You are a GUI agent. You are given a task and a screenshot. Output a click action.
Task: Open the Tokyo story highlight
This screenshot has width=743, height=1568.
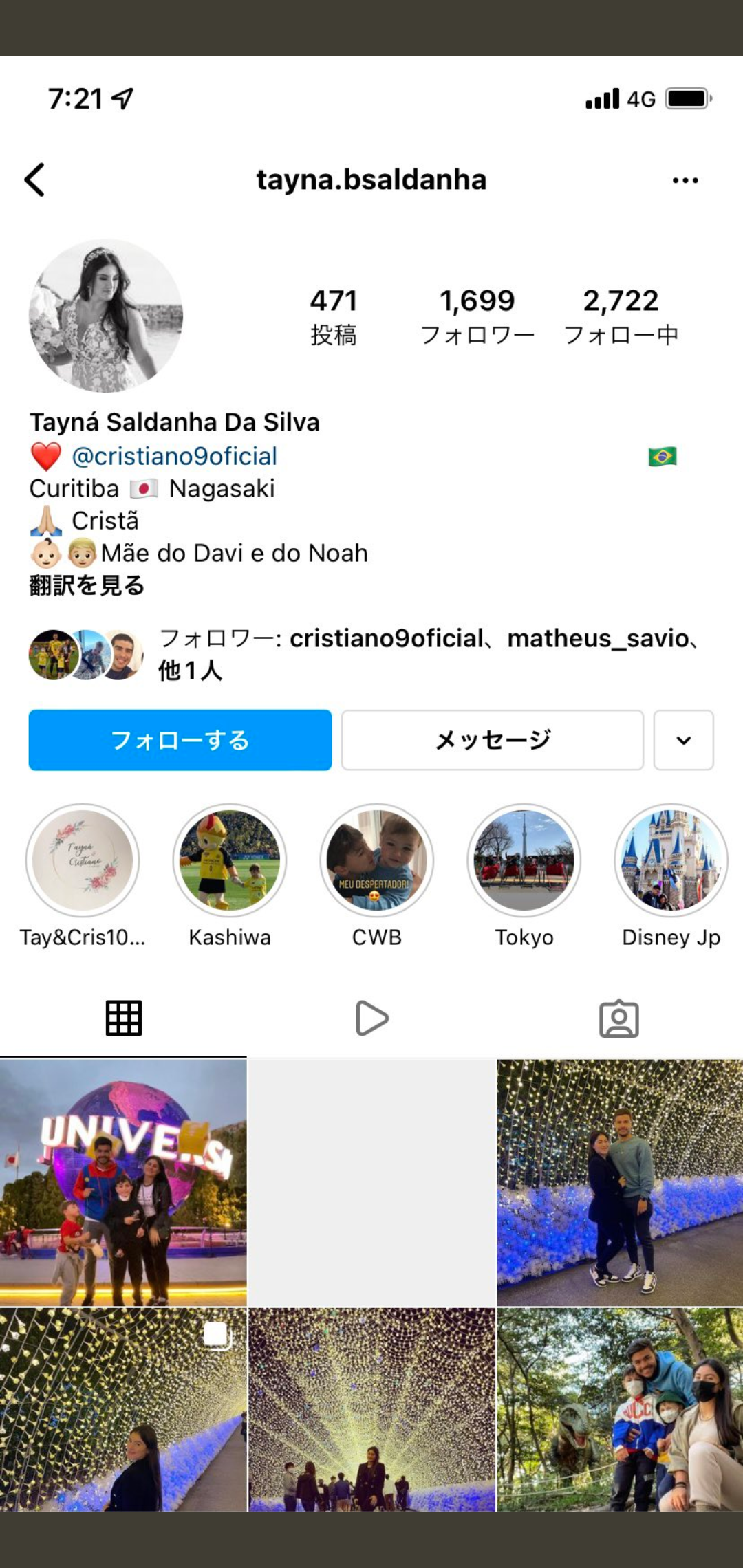[x=524, y=860]
